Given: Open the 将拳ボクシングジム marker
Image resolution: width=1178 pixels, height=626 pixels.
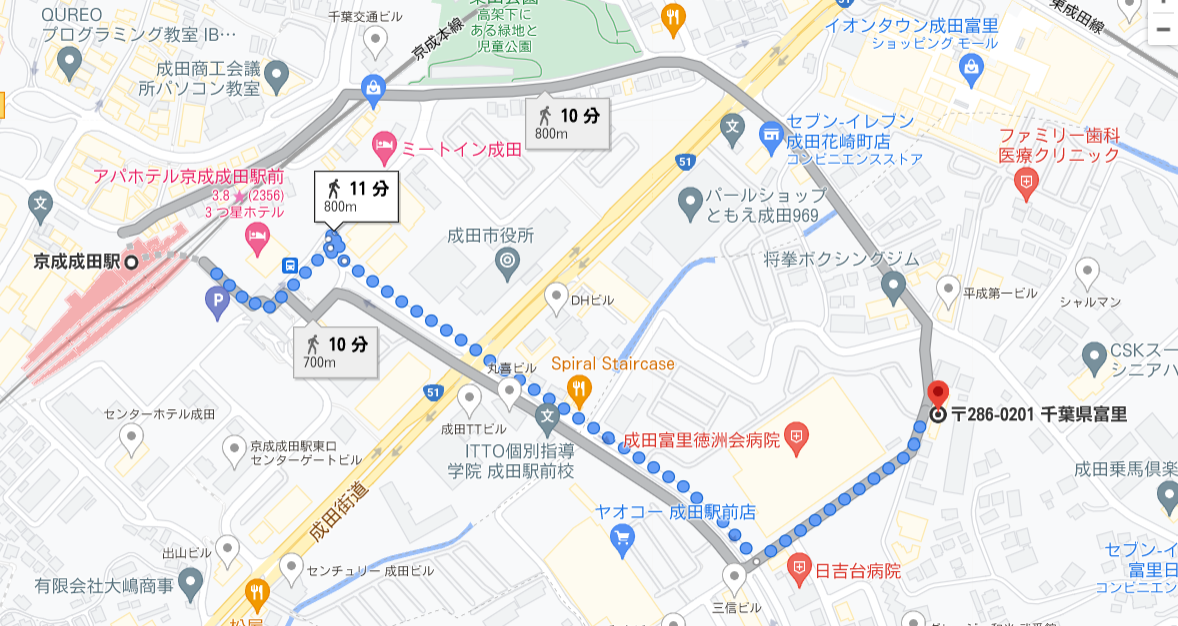Looking at the screenshot, I should 894,287.
